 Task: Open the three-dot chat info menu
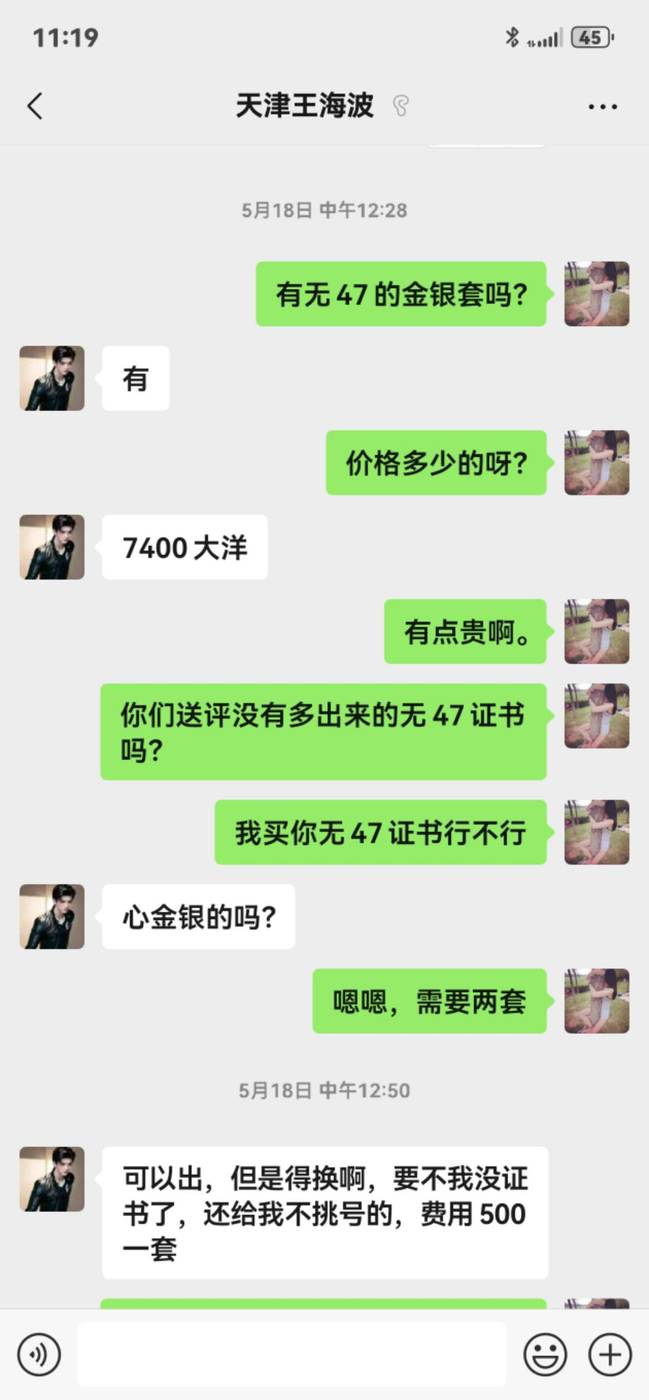tap(602, 106)
